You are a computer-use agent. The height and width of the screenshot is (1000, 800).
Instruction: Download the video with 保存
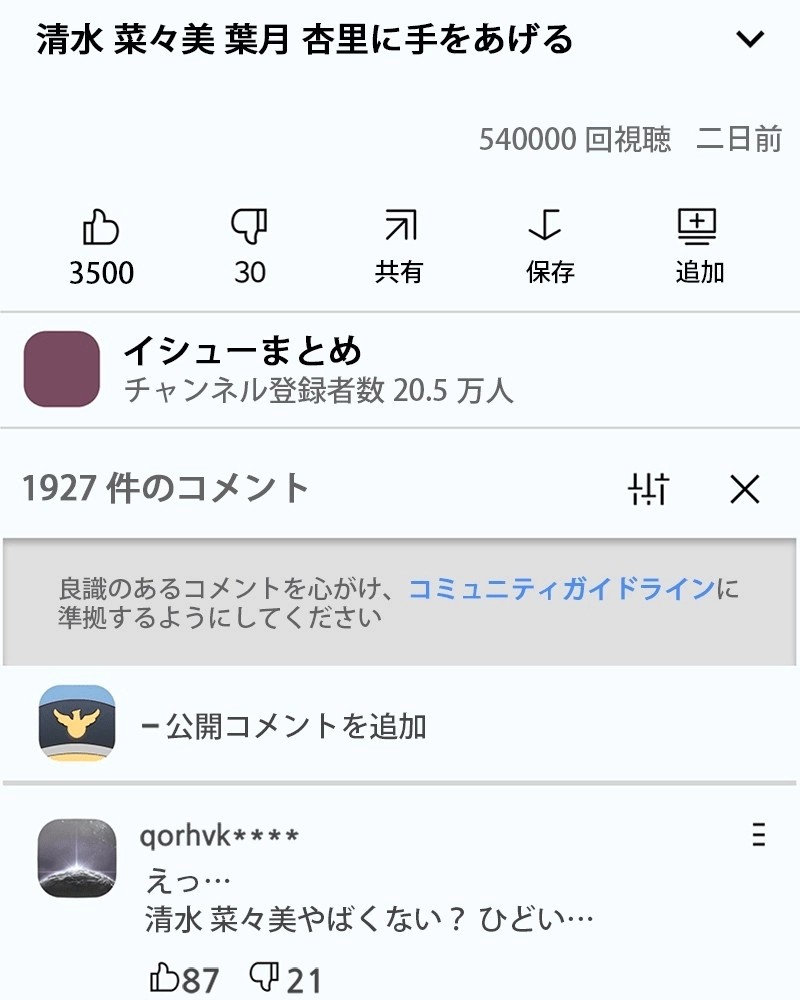pyautogui.click(x=549, y=229)
